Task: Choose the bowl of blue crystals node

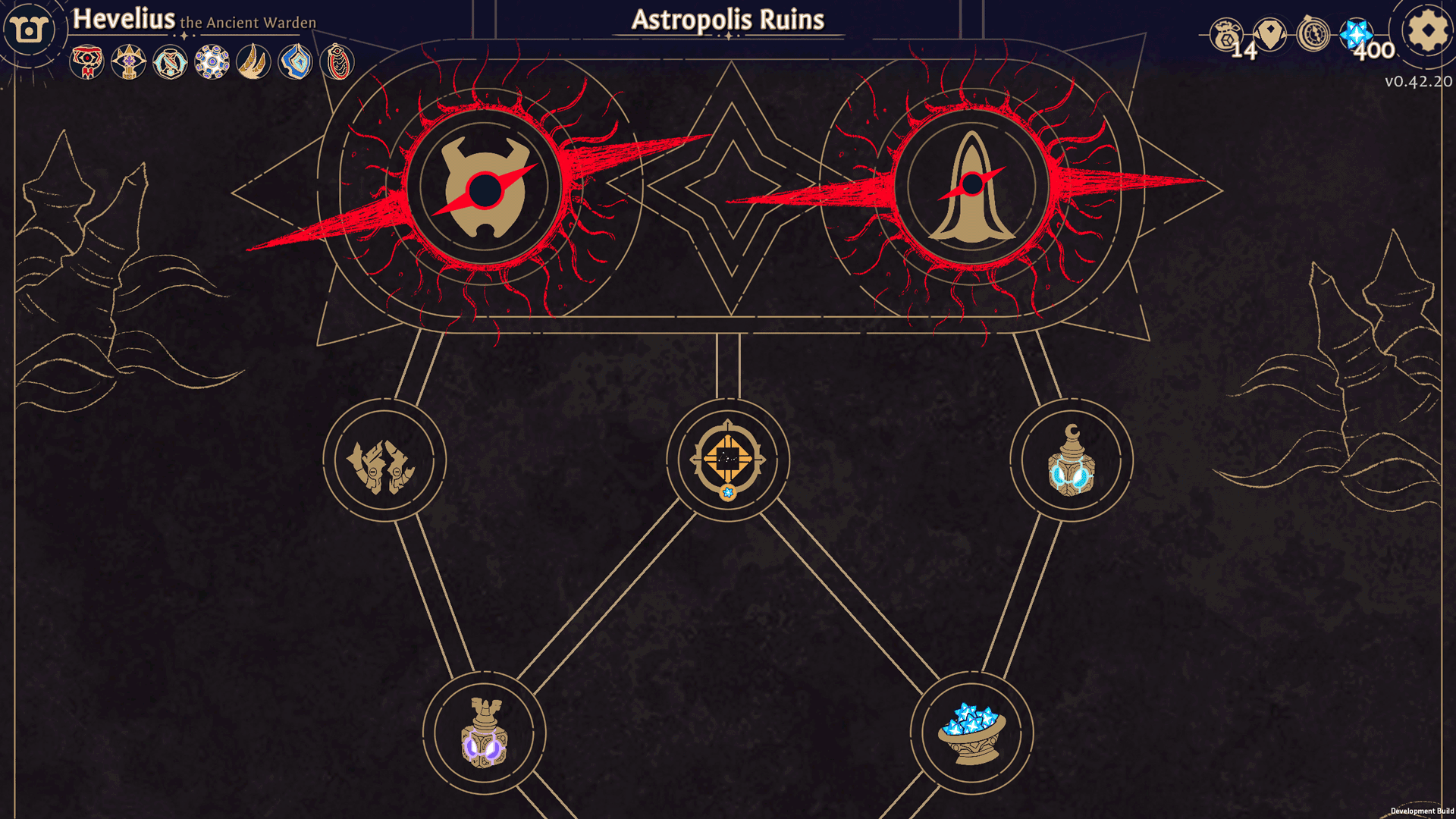Action: (x=971, y=733)
